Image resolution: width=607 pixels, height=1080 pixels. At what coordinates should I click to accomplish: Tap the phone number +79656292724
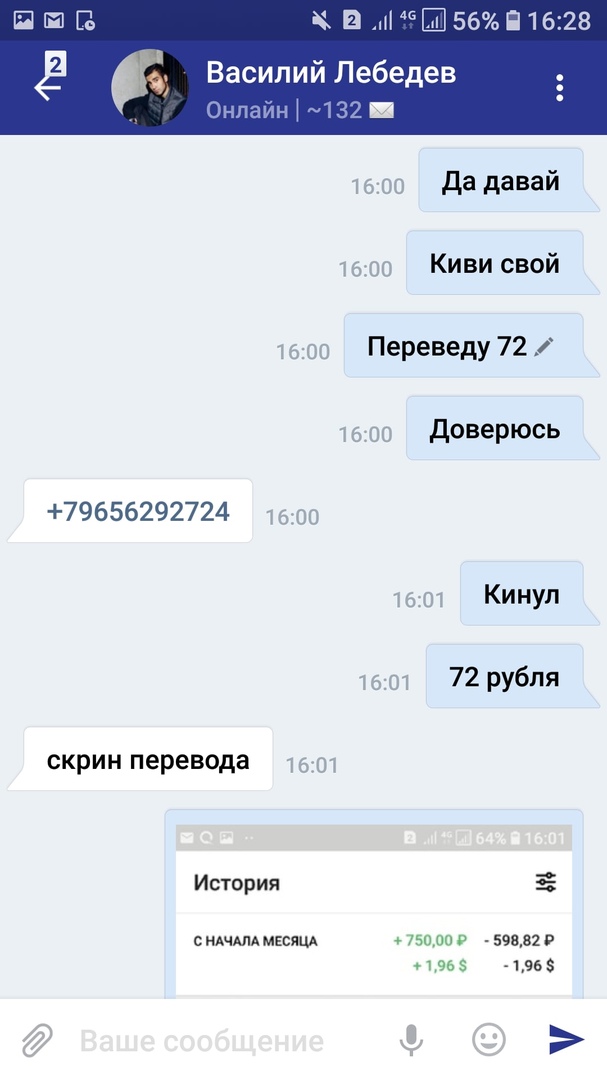[138, 512]
